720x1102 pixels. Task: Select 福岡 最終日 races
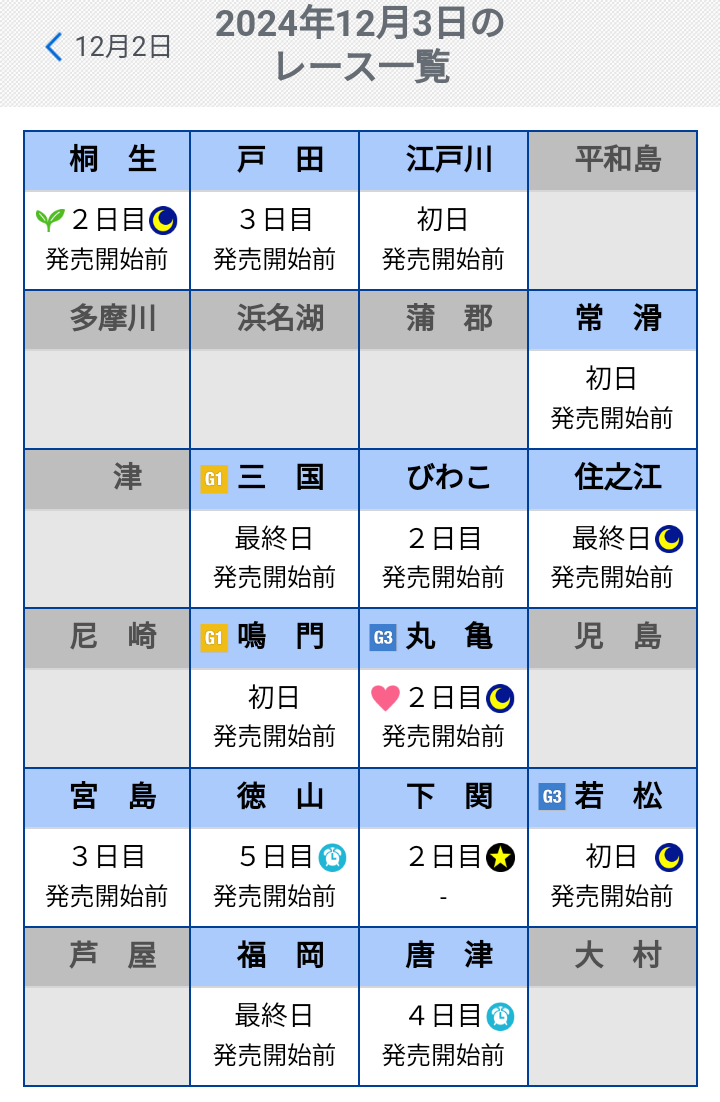pos(274,1034)
